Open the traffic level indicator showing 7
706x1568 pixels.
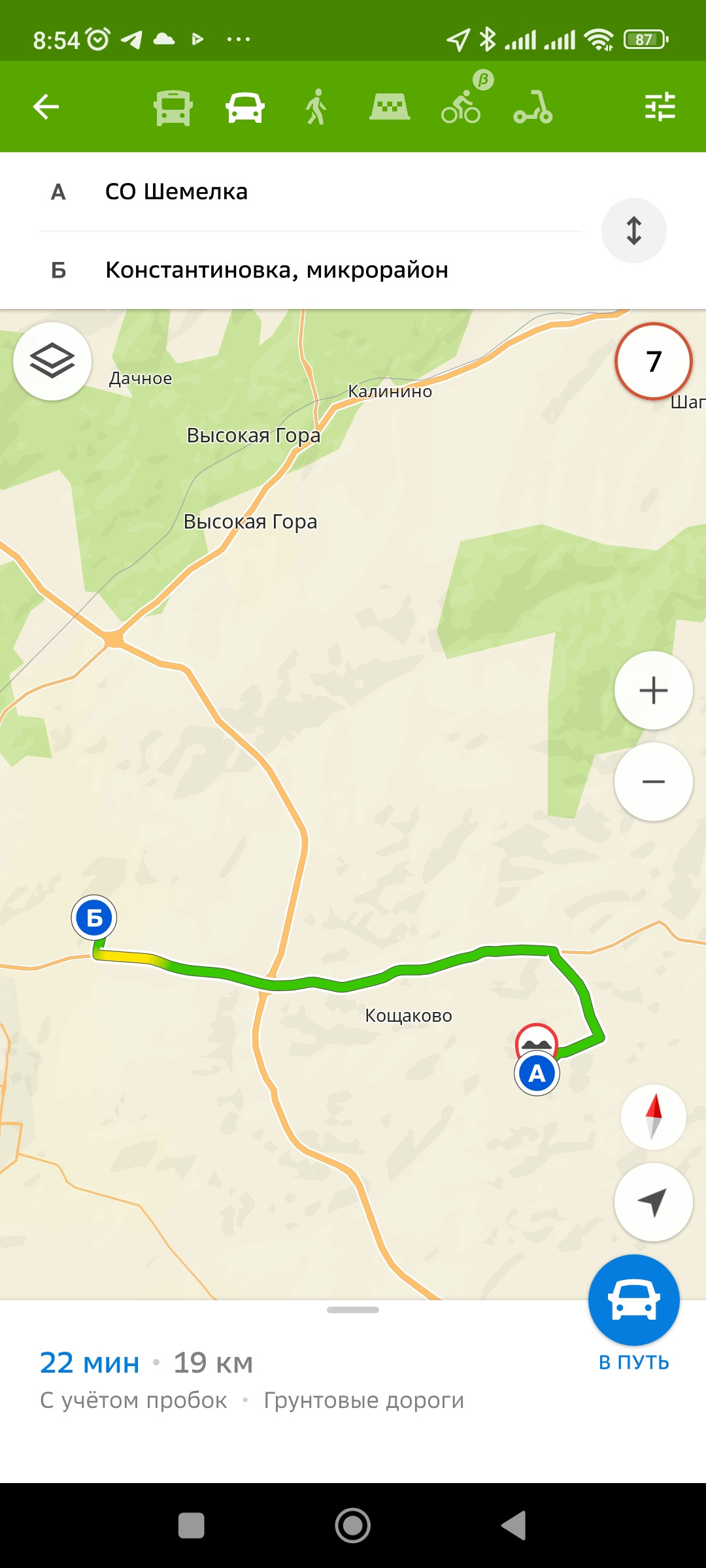654,361
